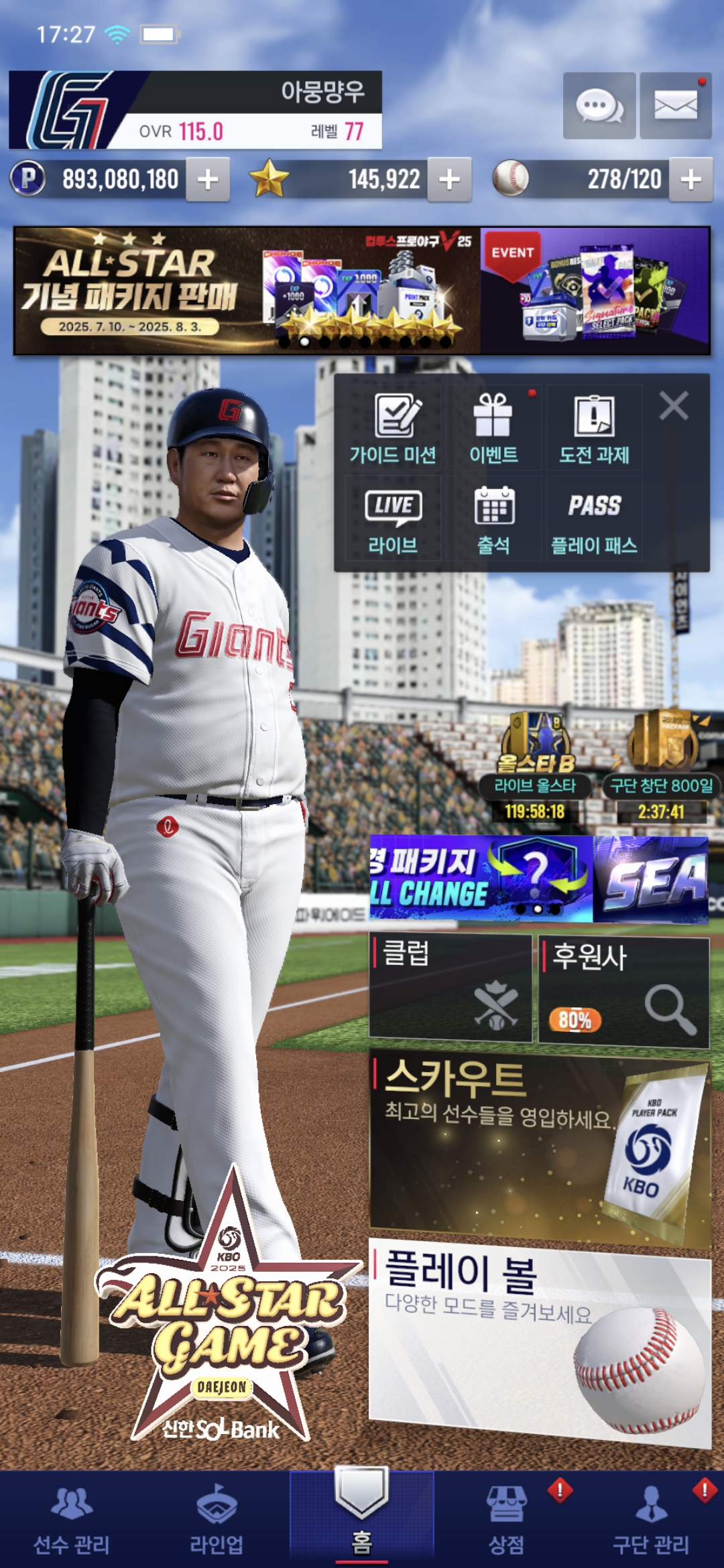The height and width of the screenshot is (1568, 724).
Task: Add more points with the plus button
Action: click(208, 180)
